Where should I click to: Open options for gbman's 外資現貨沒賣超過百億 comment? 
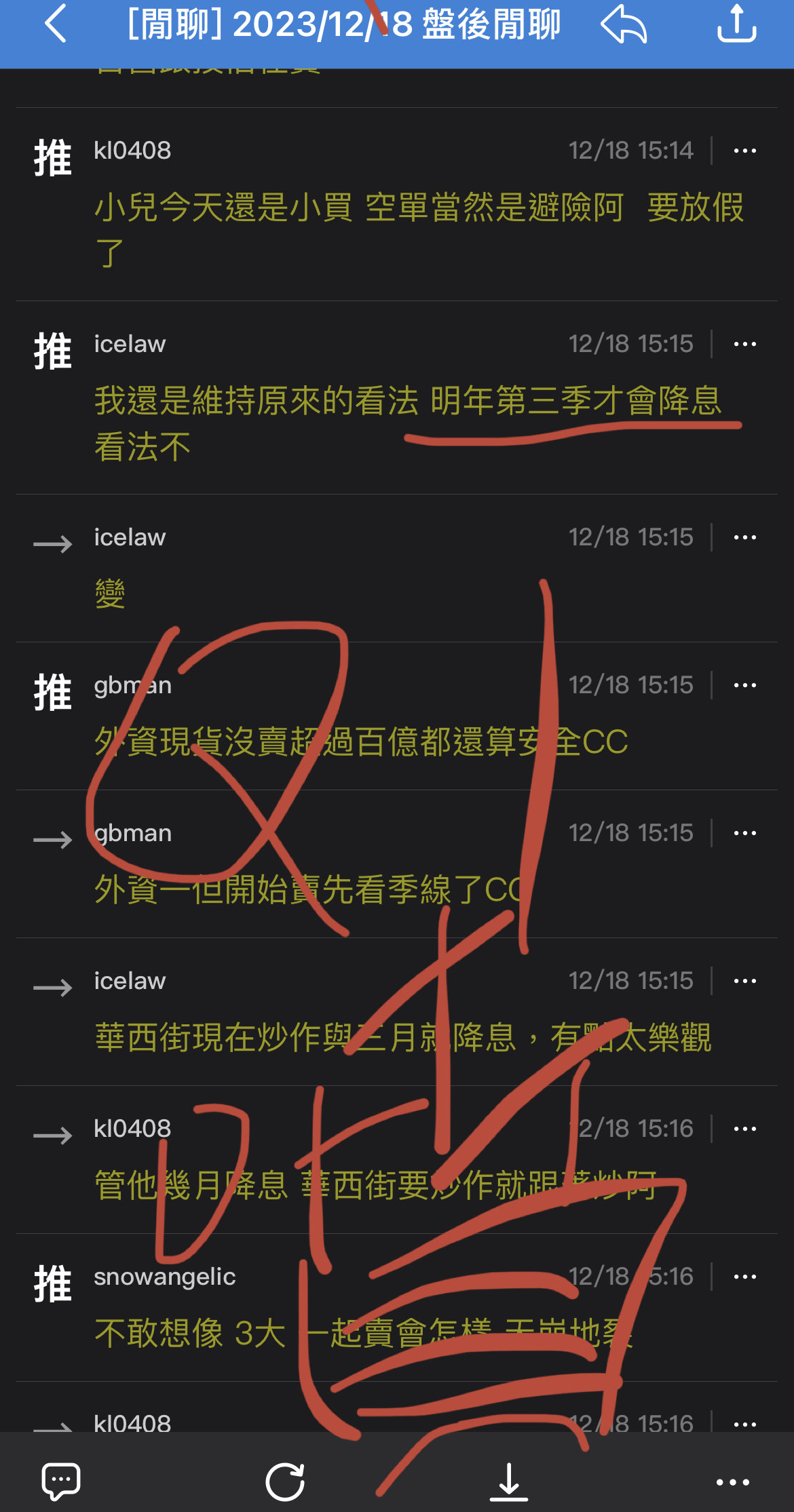pos(744,685)
